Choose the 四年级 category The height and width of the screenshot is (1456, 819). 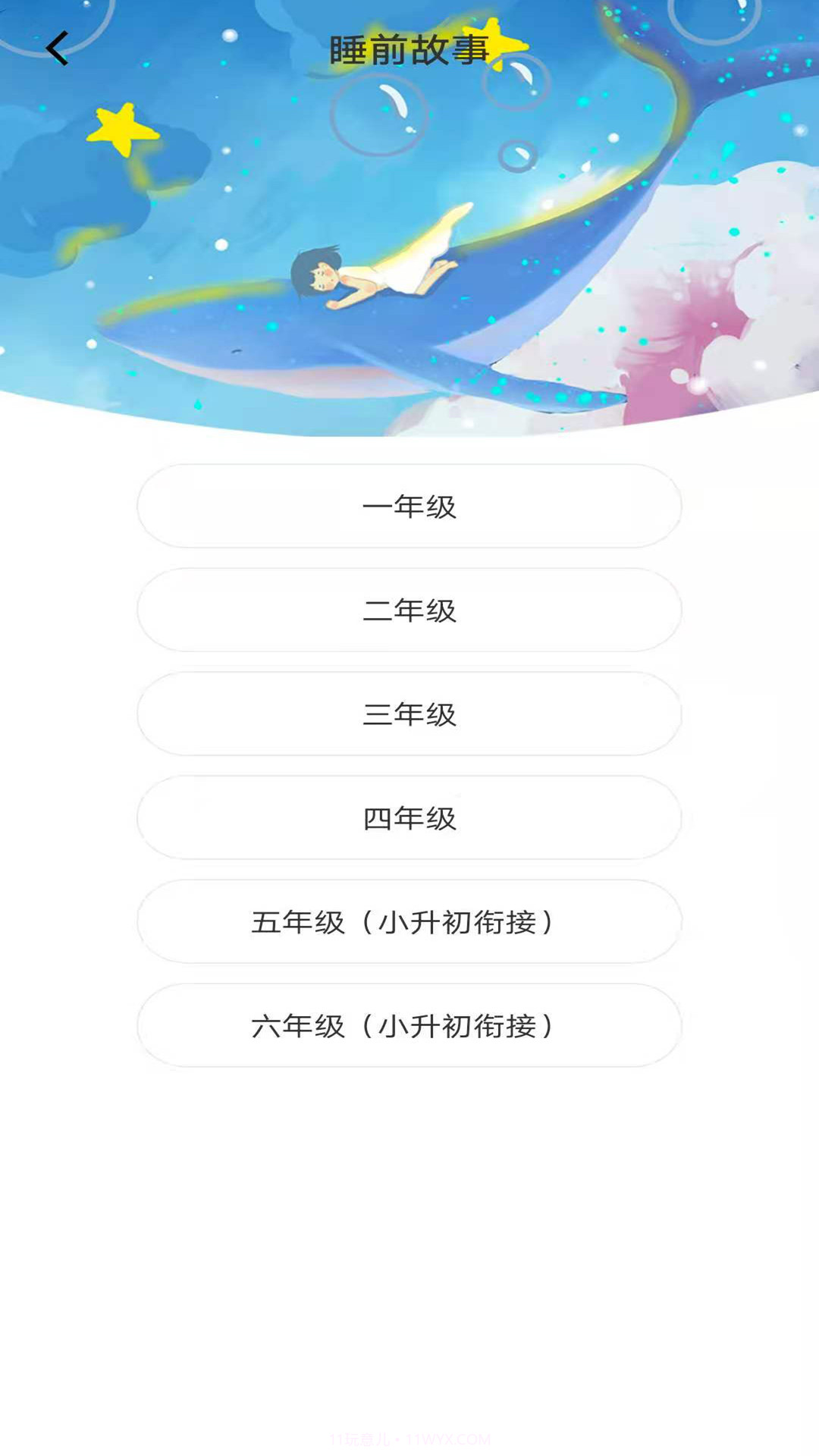(409, 817)
